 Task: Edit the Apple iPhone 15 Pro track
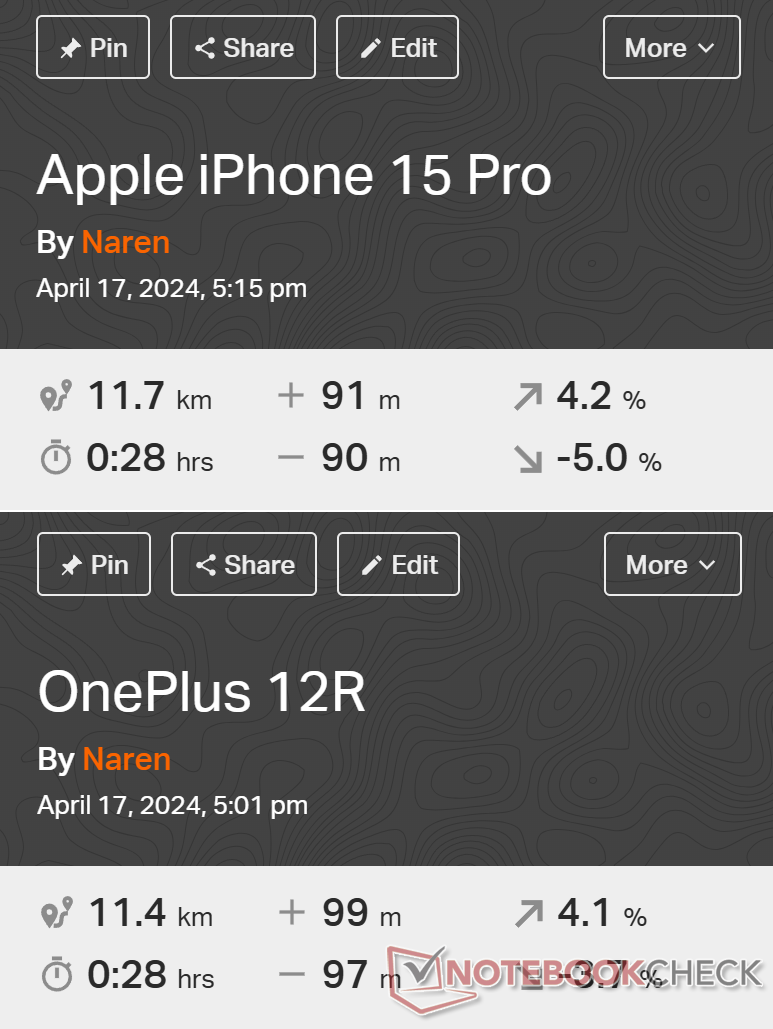tap(397, 48)
